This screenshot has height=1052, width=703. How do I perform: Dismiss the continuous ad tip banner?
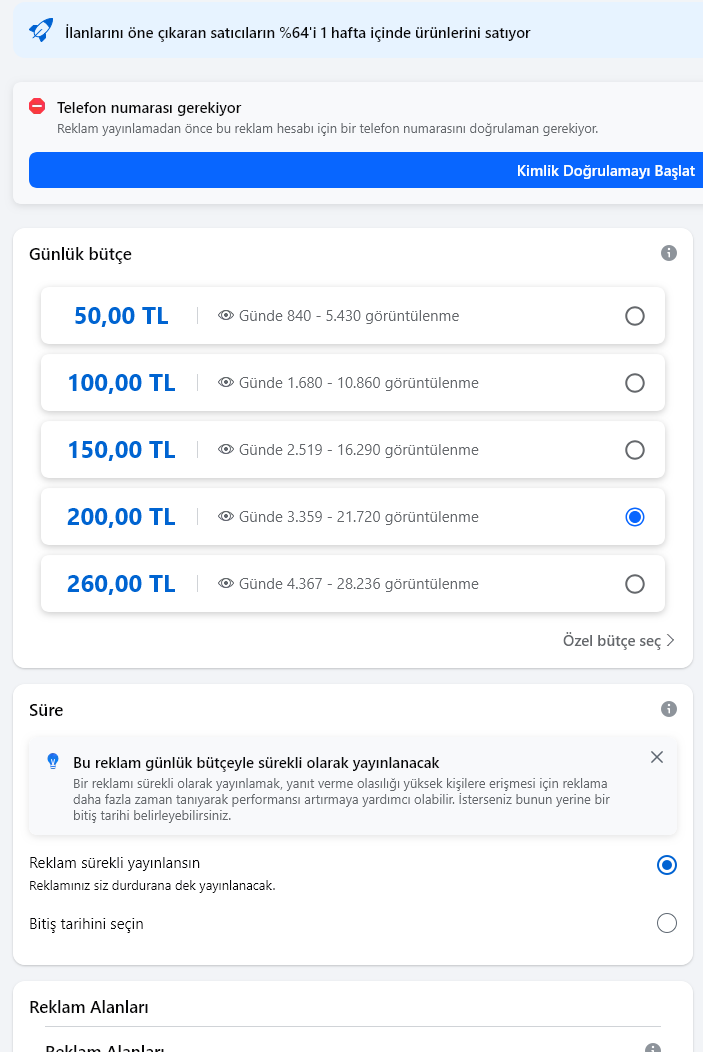[x=657, y=757]
